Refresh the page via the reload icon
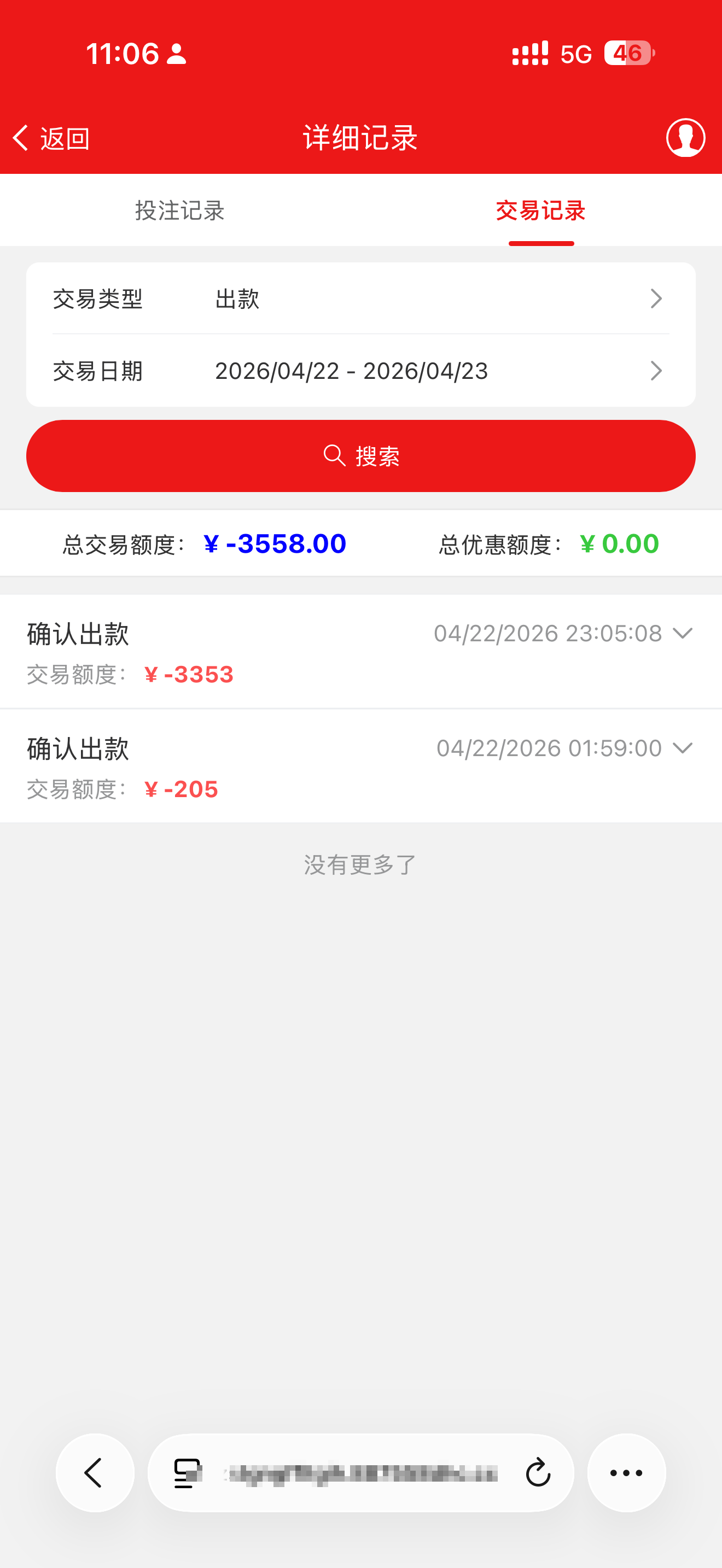 (538, 1473)
